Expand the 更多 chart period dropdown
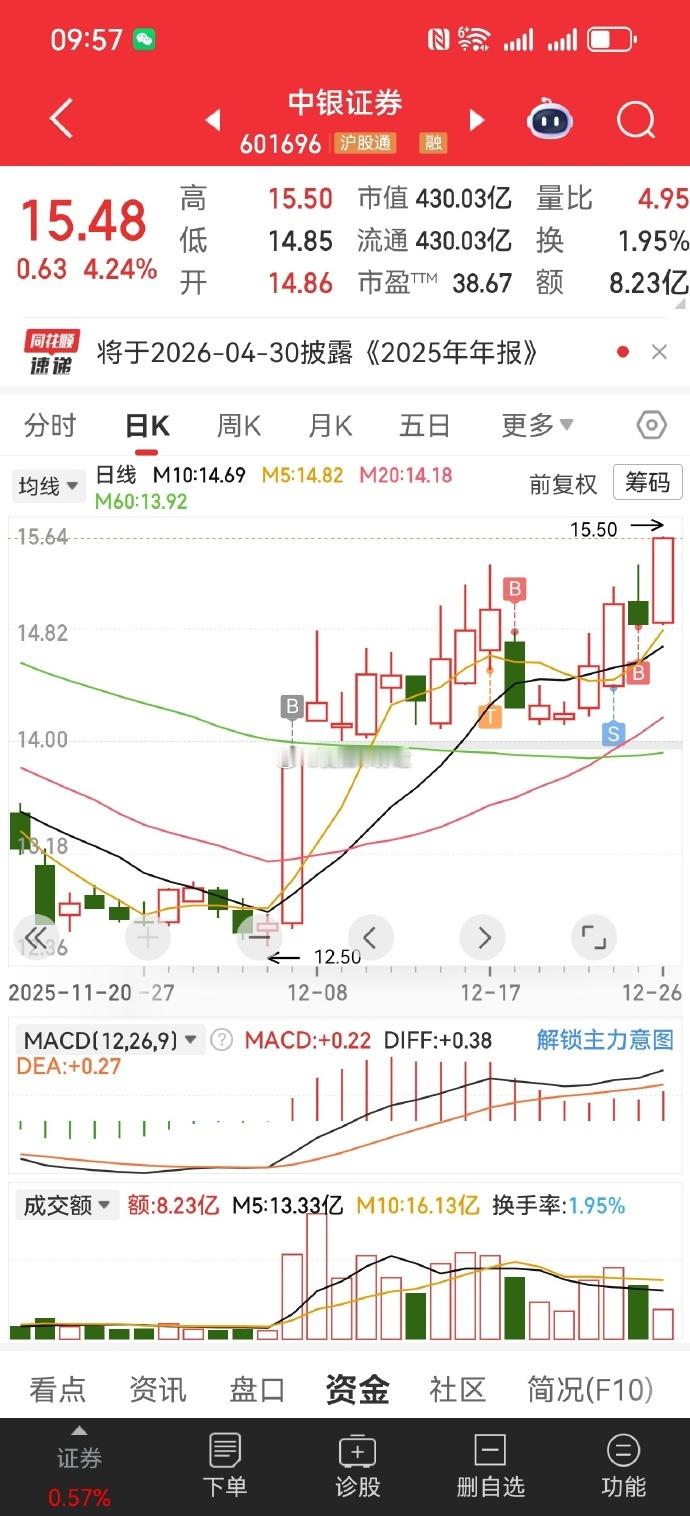Viewport: 690px width, 1516px height. click(x=537, y=426)
